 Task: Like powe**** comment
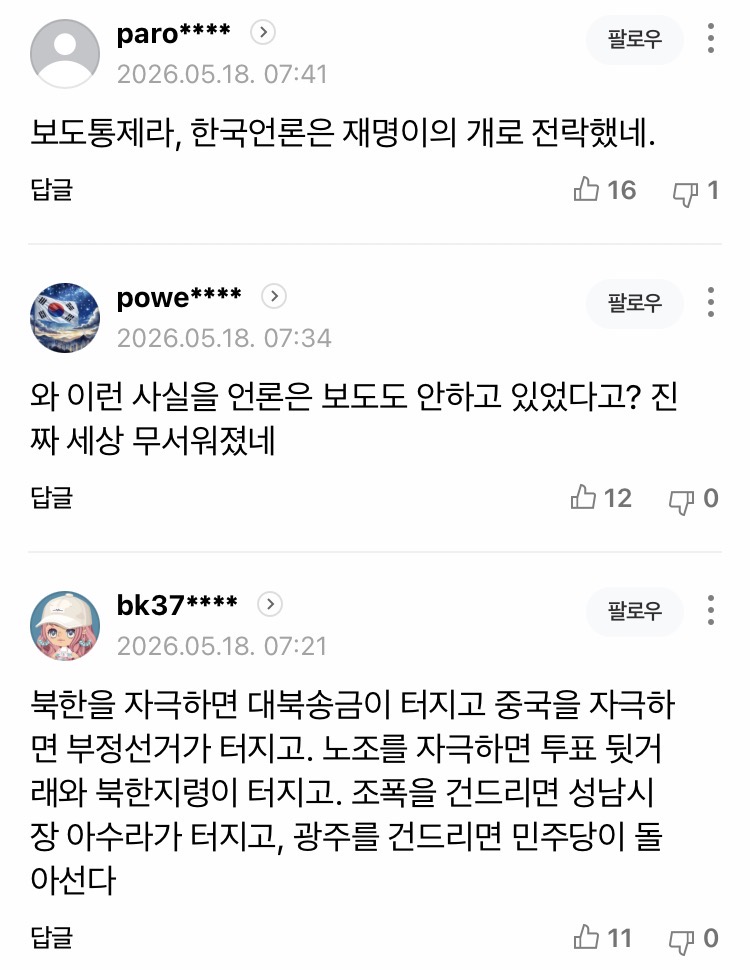click(601, 498)
